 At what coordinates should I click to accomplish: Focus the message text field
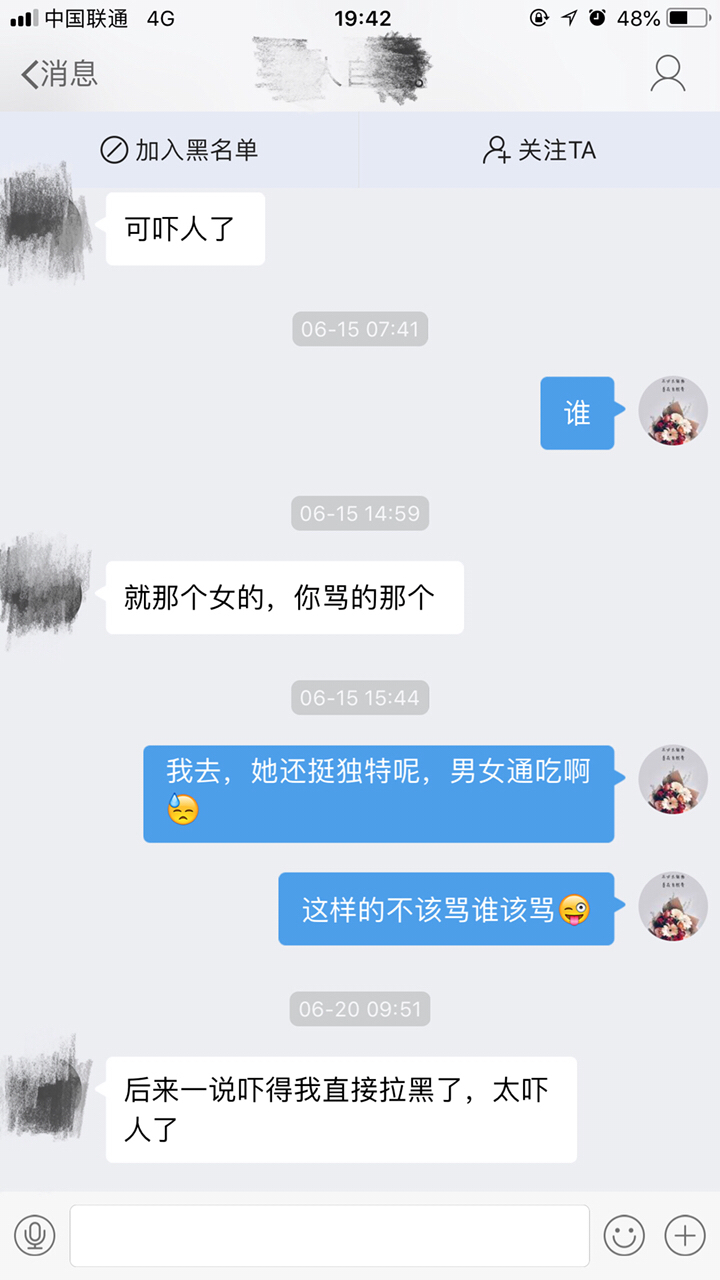[x=329, y=1236]
